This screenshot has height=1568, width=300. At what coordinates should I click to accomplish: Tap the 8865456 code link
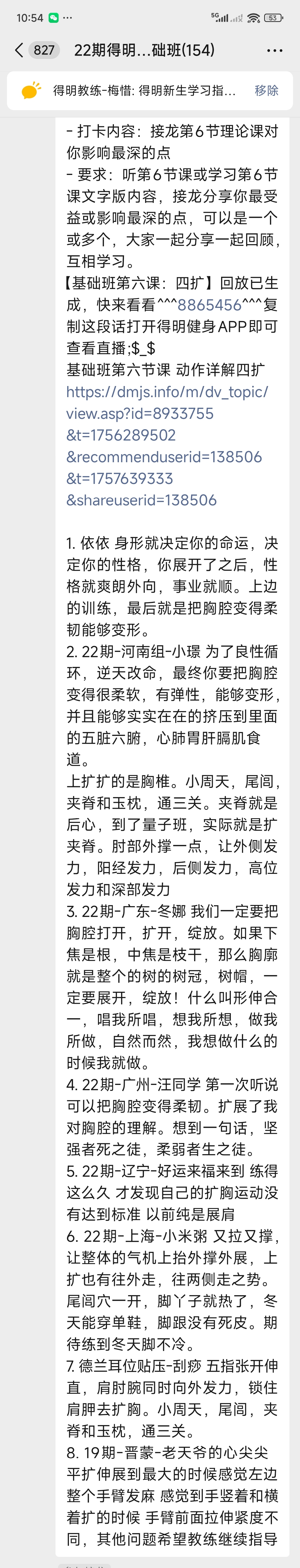tap(209, 304)
